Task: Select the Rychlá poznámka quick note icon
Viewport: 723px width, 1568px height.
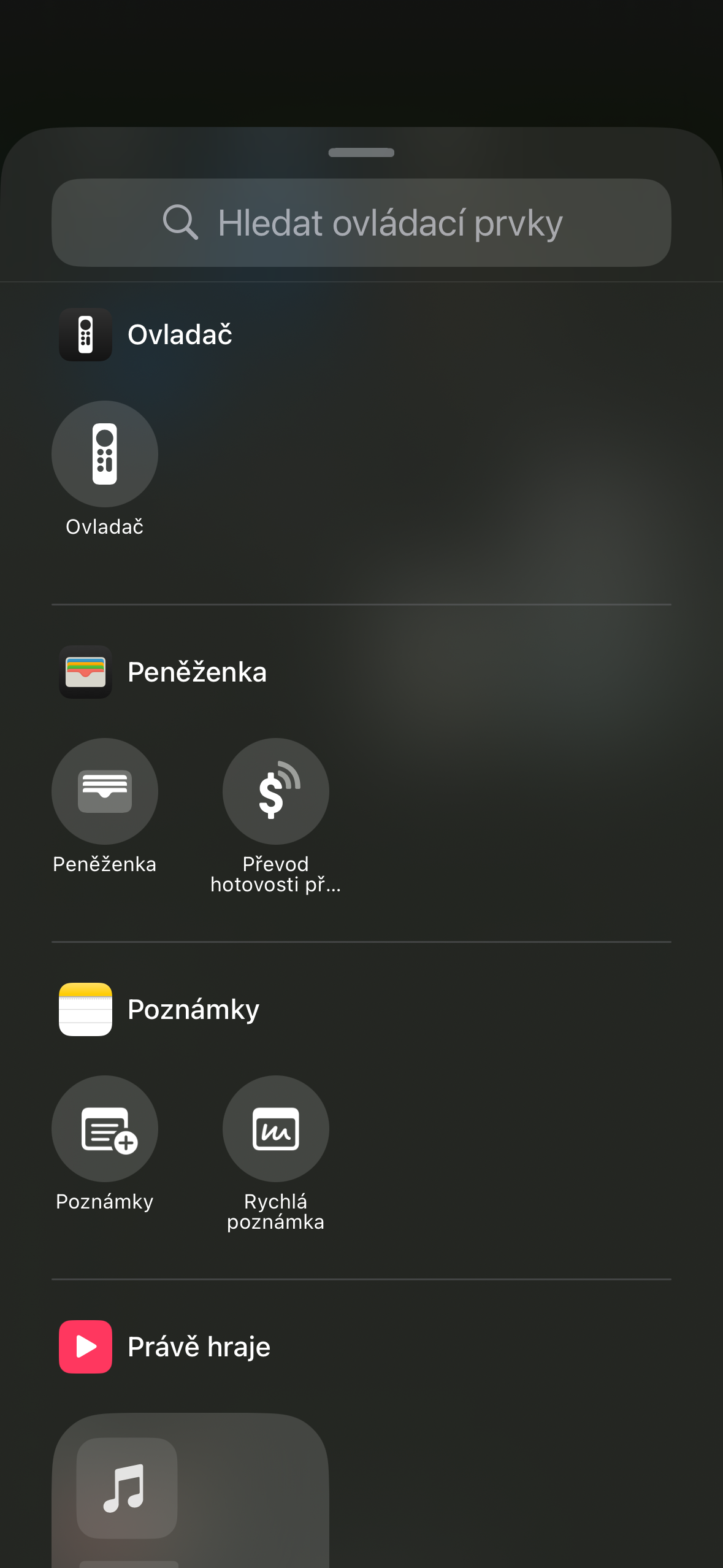Action: pyautogui.click(x=275, y=1129)
